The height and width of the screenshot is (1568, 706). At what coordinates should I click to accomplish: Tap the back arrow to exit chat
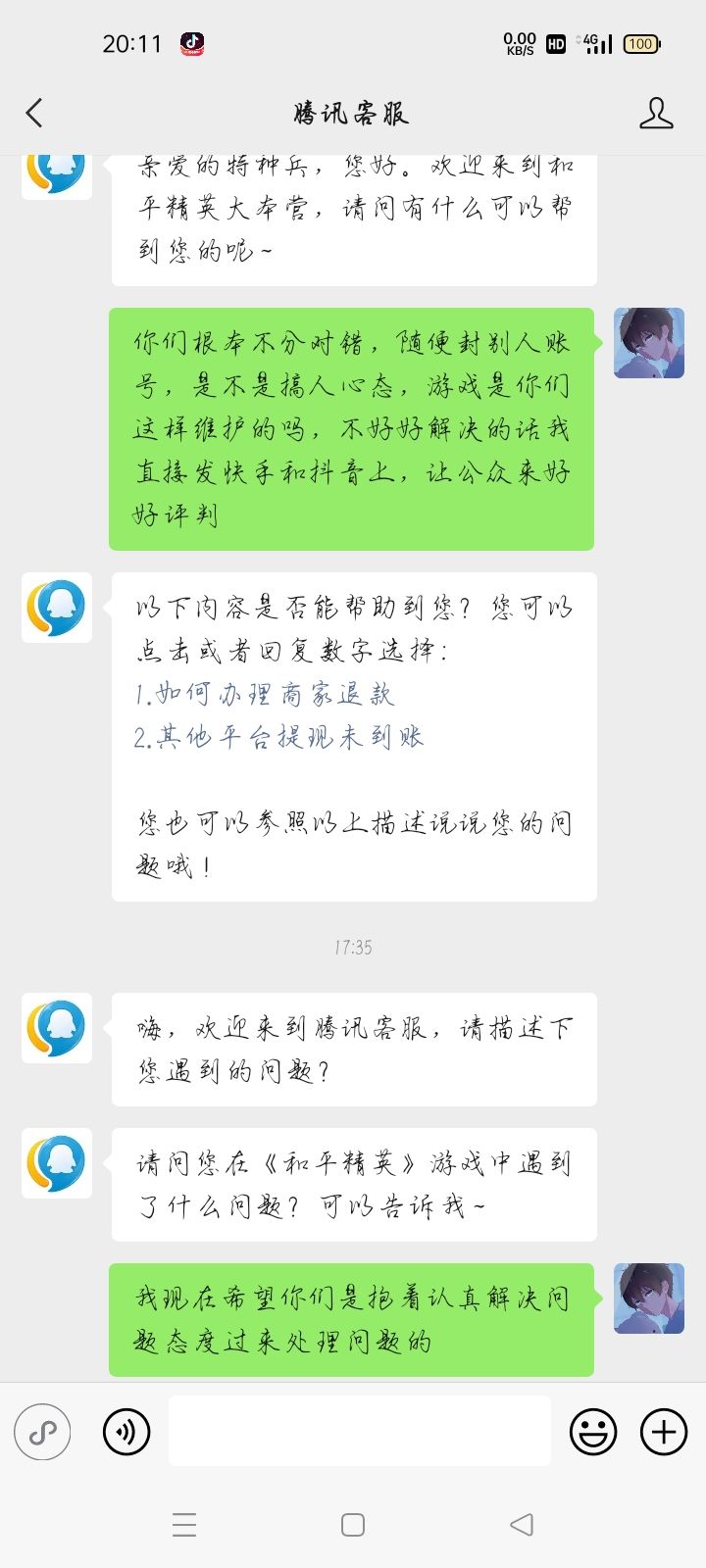[x=35, y=113]
